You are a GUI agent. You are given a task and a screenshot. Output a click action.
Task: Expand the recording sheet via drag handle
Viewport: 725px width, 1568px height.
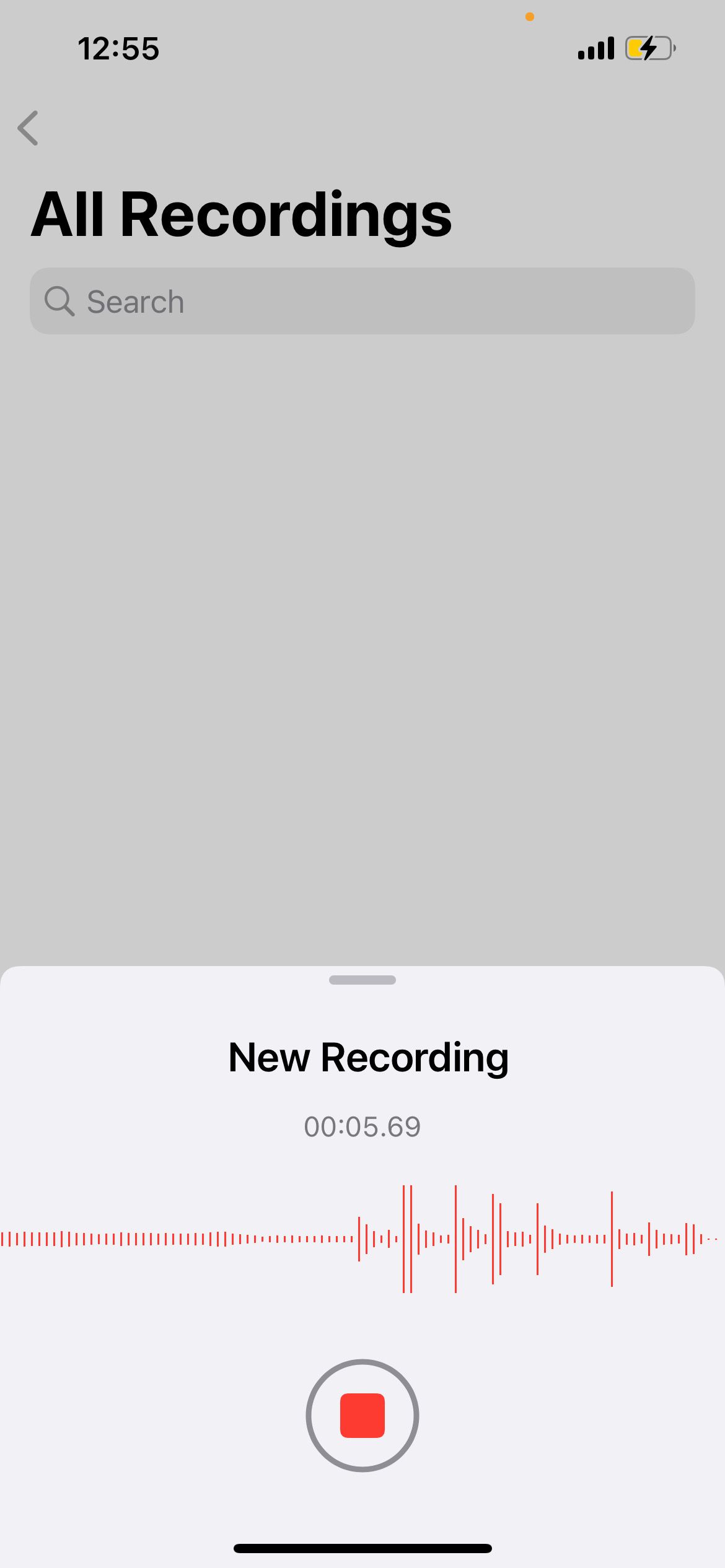362,980
